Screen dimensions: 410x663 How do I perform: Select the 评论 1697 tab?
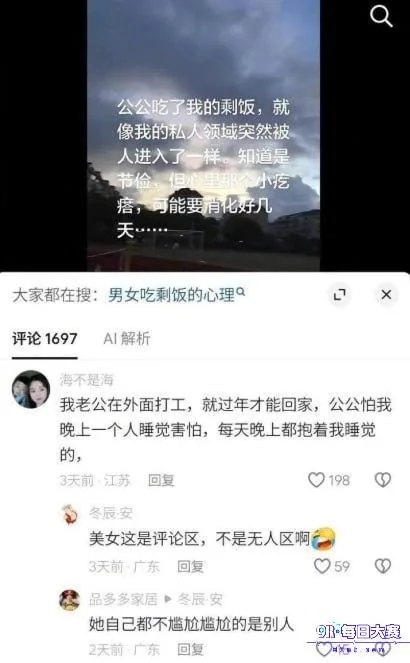pyautogui.click(x=44, y=338)
